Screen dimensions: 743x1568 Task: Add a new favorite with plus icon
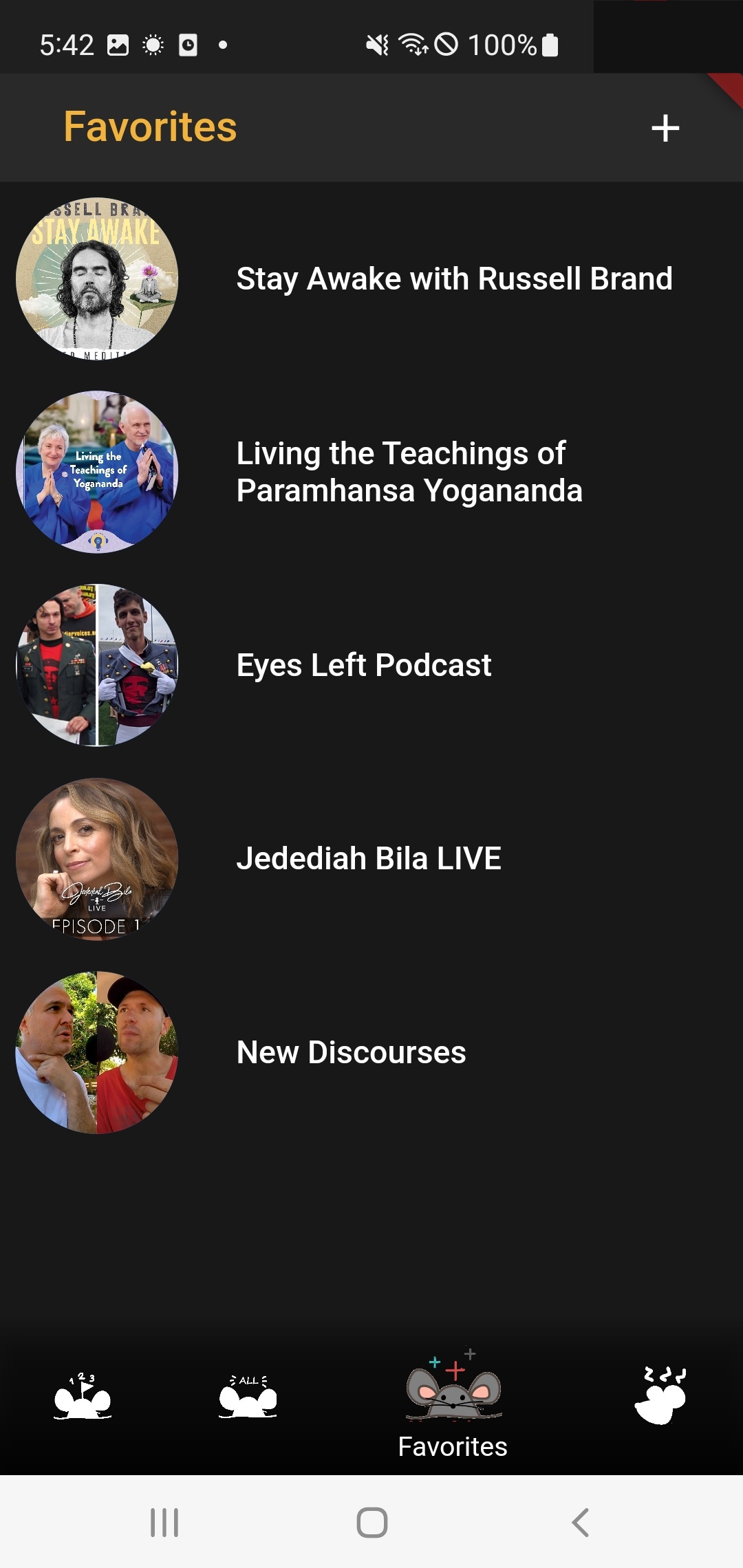pos(665,129)
